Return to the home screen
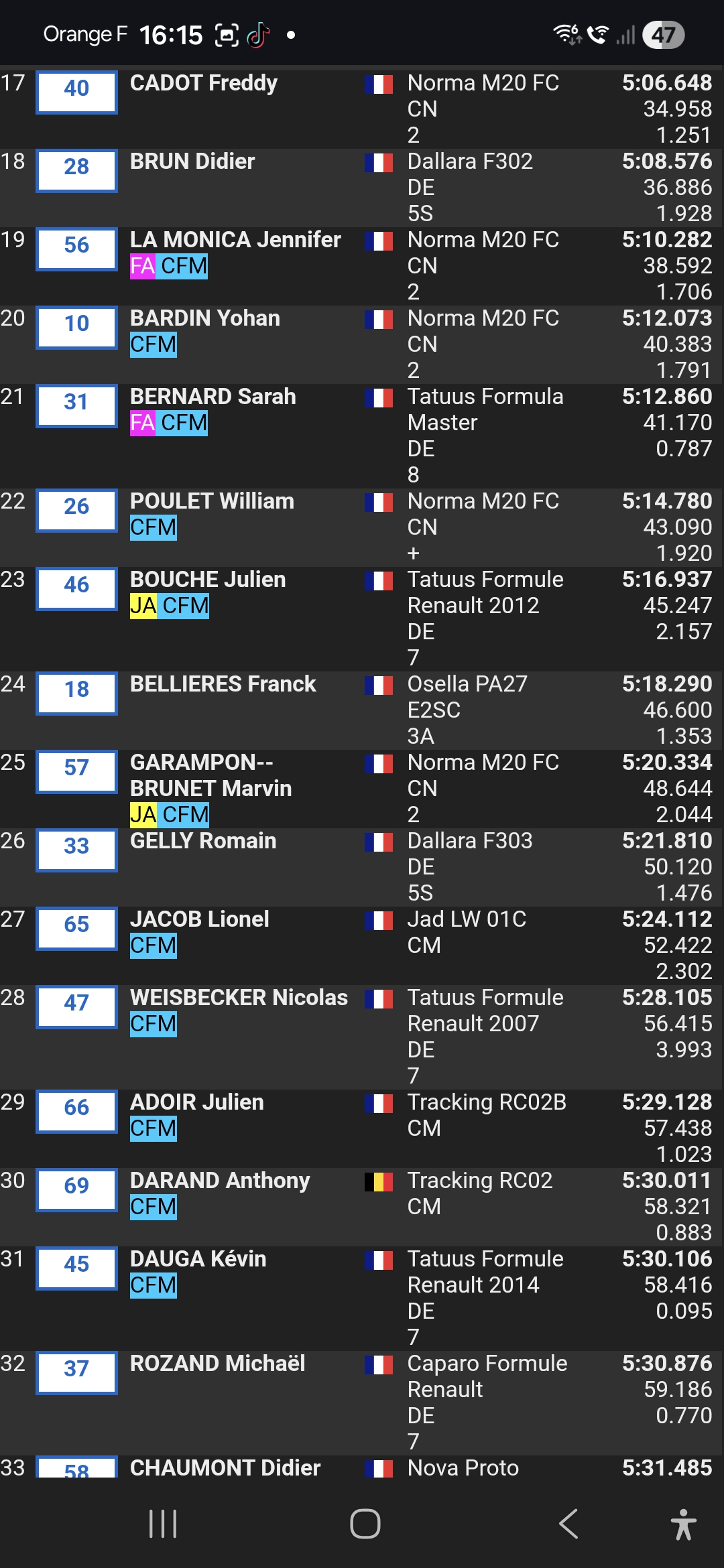This screenshot has width=724, height=1568. coord(365,1524)
